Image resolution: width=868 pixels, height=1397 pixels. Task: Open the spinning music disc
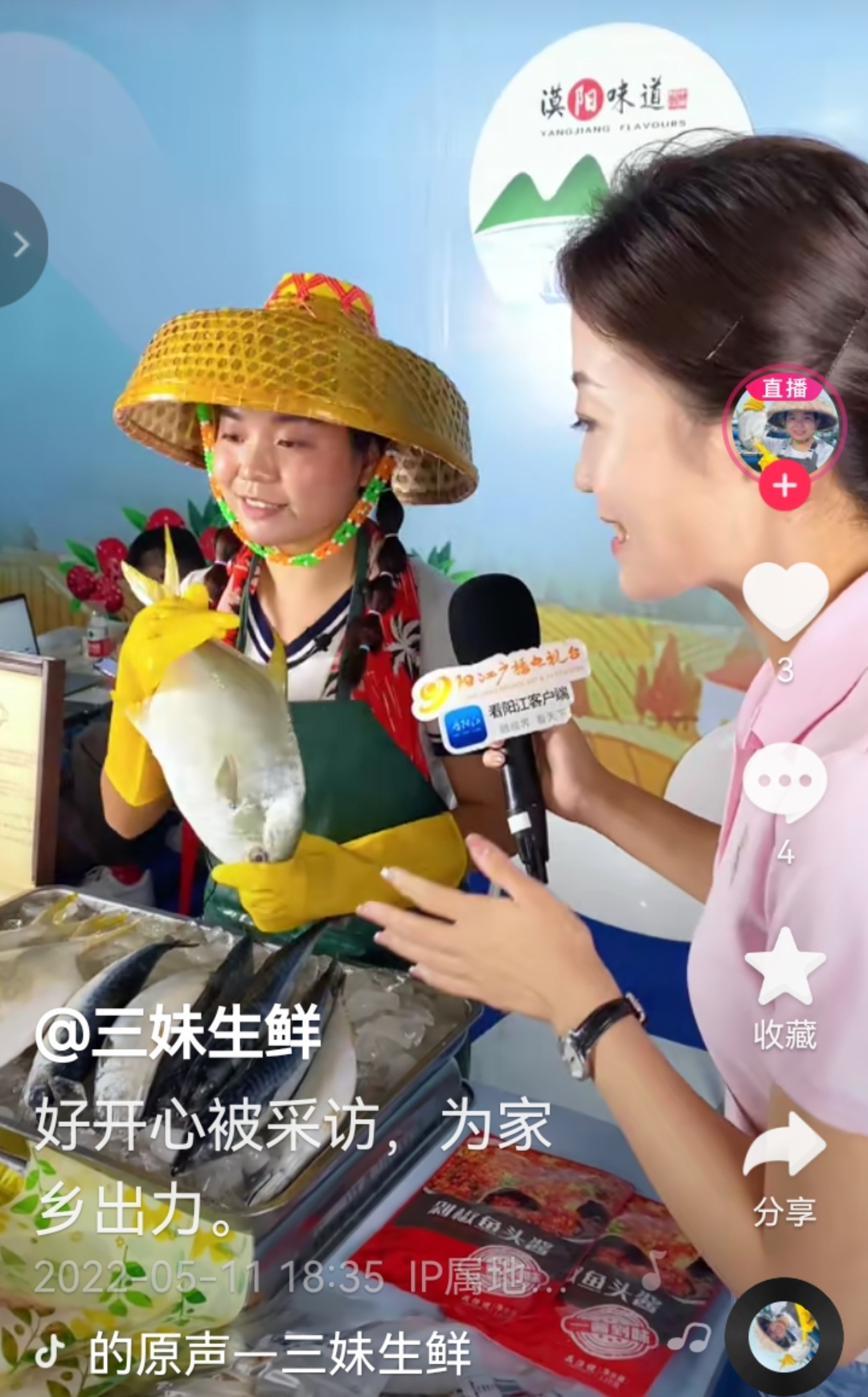click(x=784, y=1335)
